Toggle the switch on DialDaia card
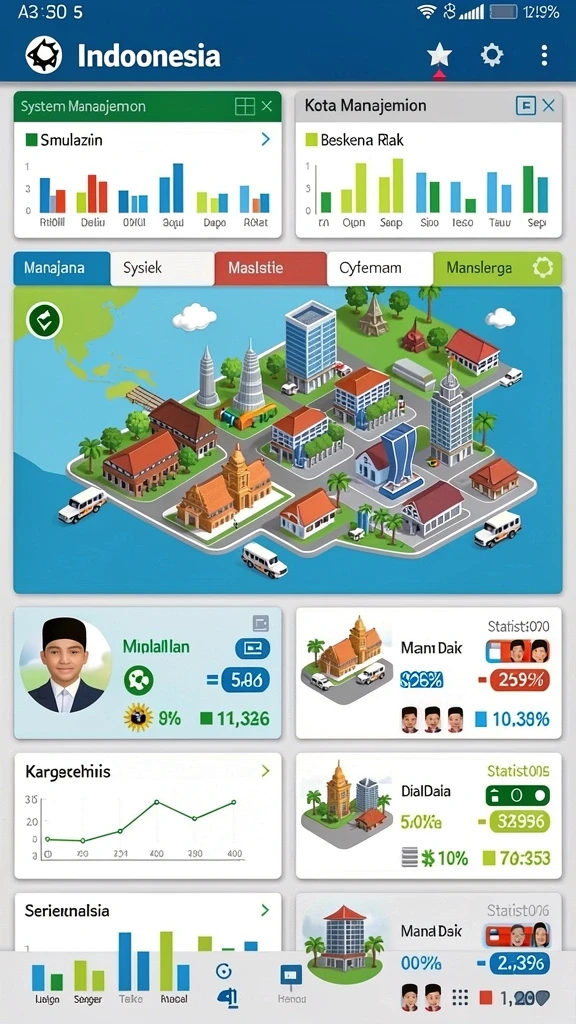This screenshot has width=576, height=1024. (518, 795)
